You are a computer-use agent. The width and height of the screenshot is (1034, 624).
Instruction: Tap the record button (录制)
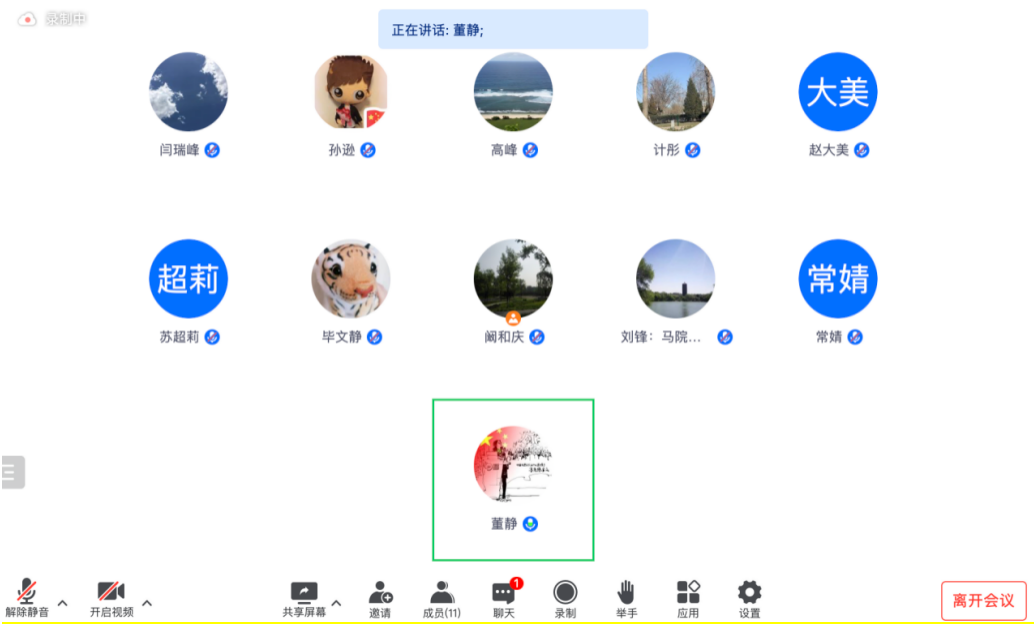[x=565, y=597]
